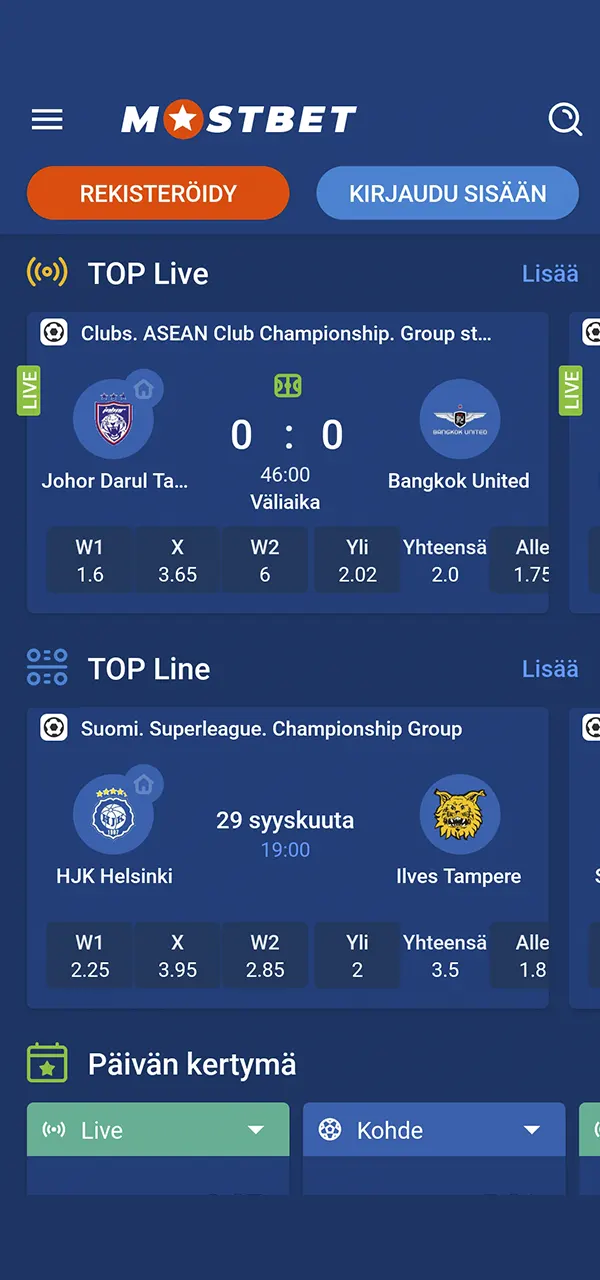Choose Yli odds 2.02 in live match
Viewport: 600px width, 1280px height.
pos(357,561)
